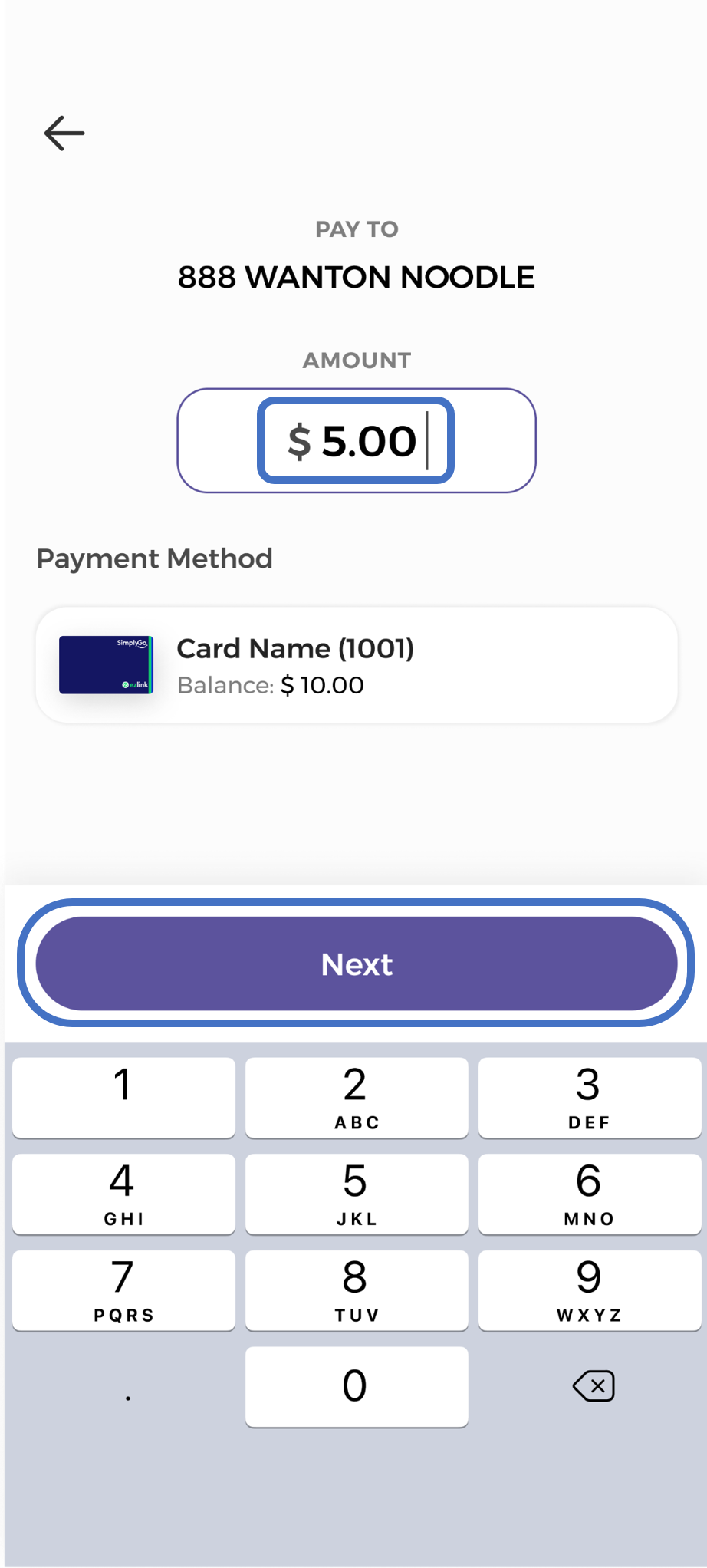The image size is (707, 1568).
Task: Type digit 3 on the keypad
Action: tap(589, 1097)
